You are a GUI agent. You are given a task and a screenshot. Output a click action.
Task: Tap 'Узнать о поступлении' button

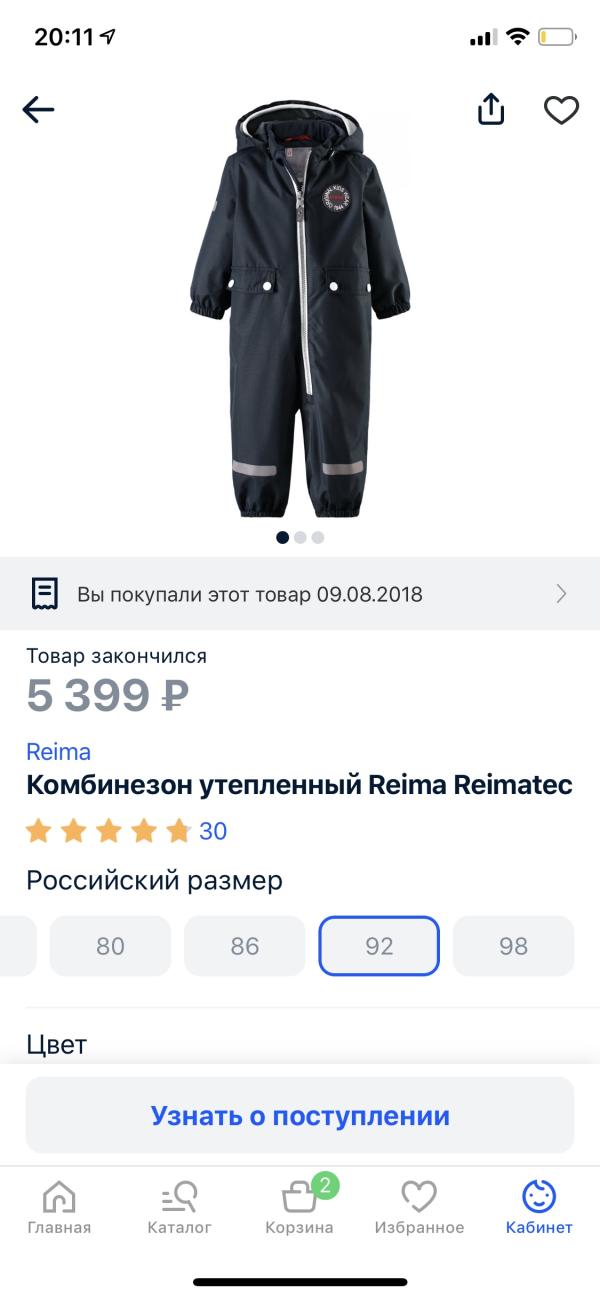coord(300,1115)
